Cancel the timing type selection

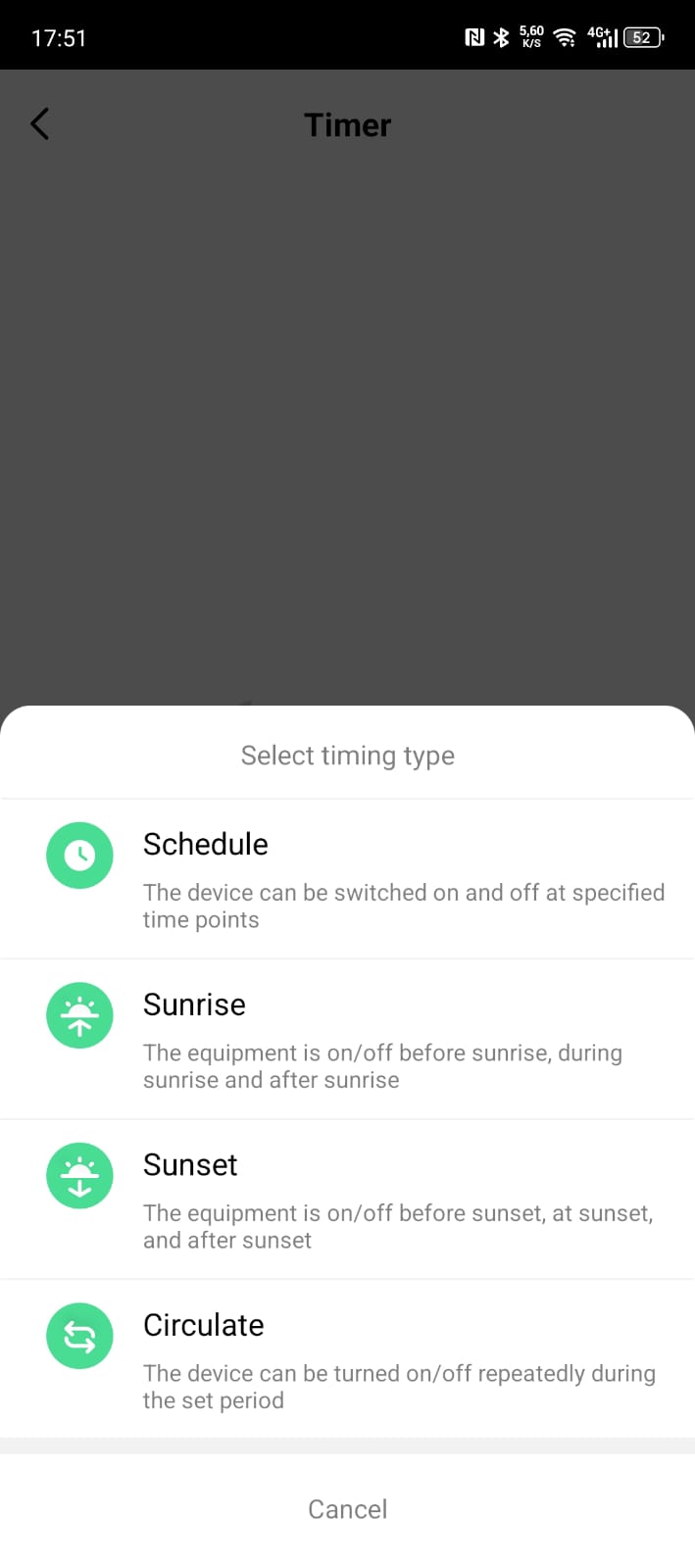pos(347,1509)
